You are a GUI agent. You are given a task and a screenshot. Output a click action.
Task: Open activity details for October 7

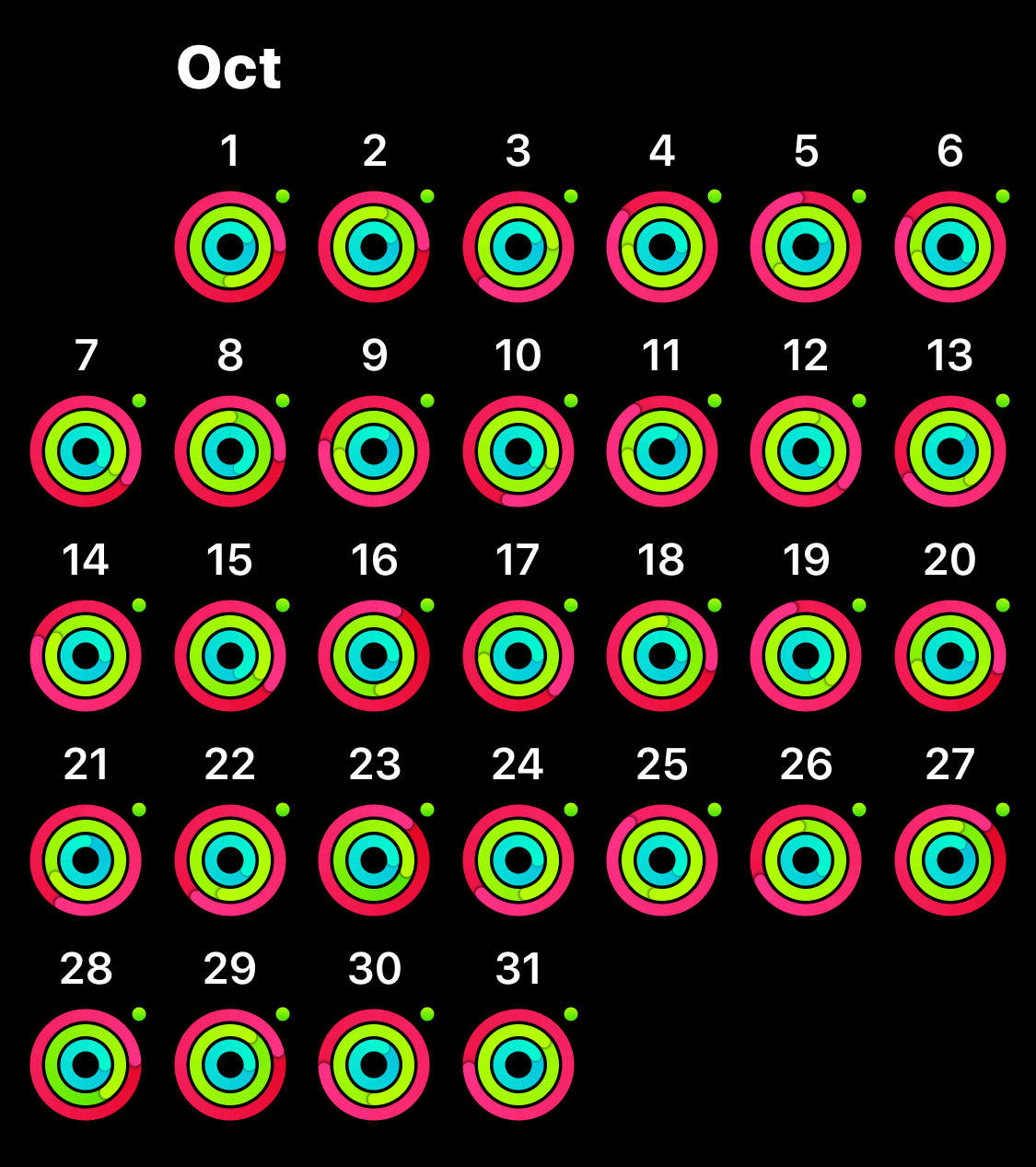point(86,451)
